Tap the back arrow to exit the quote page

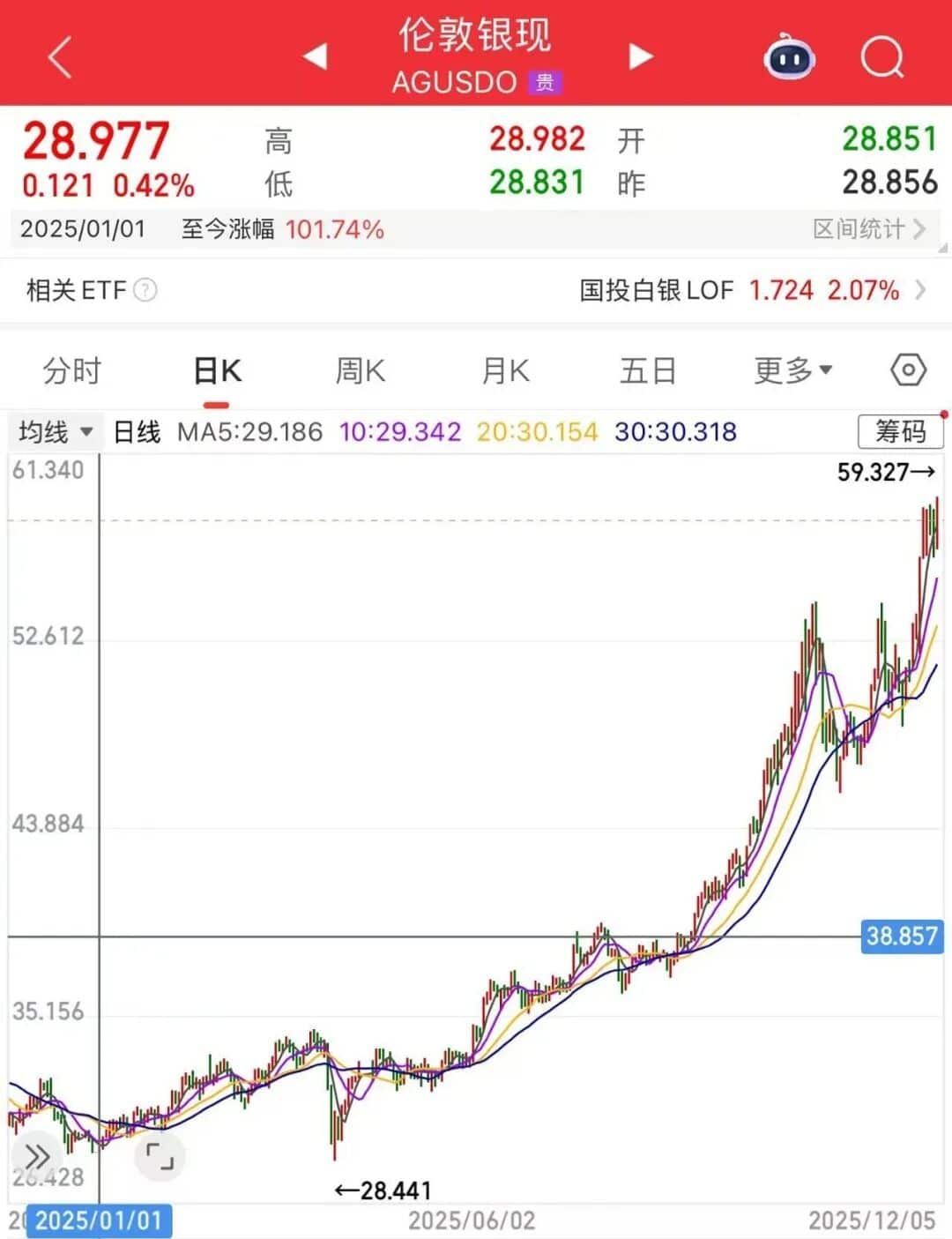click(57, 56)
